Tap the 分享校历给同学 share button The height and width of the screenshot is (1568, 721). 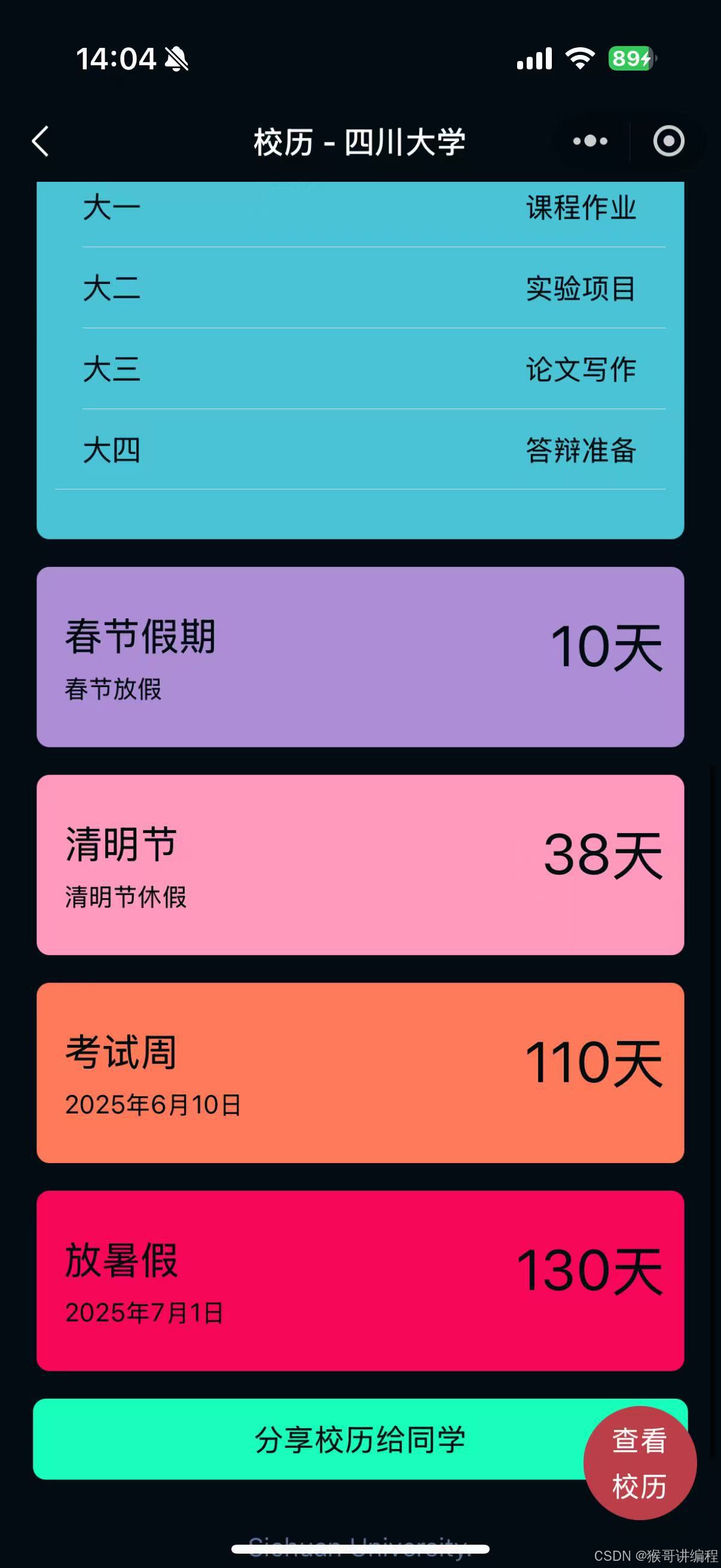[360, 1439]
